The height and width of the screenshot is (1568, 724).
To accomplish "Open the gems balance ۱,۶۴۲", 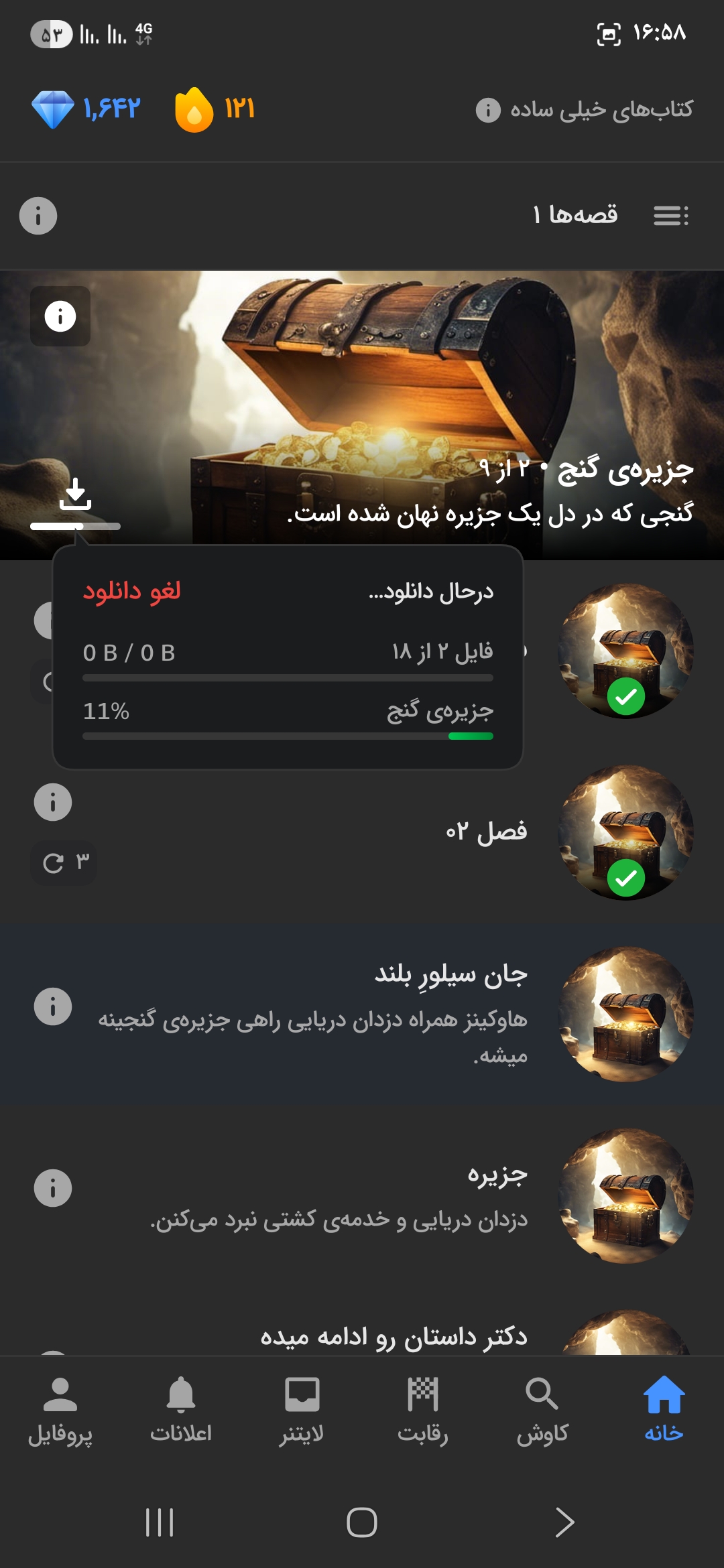I will [87, 109].
